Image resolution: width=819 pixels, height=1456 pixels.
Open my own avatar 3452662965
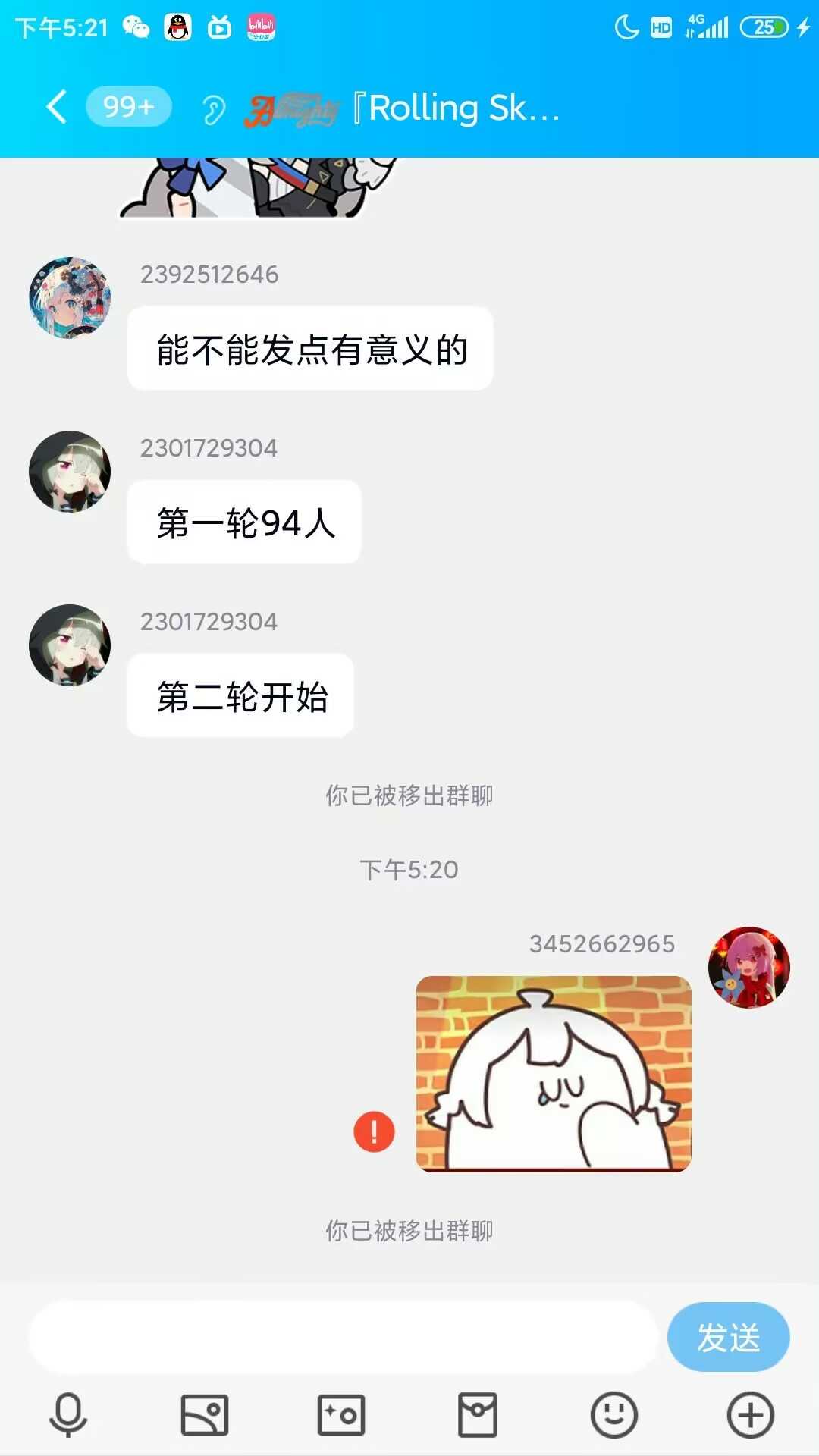(x=748, y=967)
